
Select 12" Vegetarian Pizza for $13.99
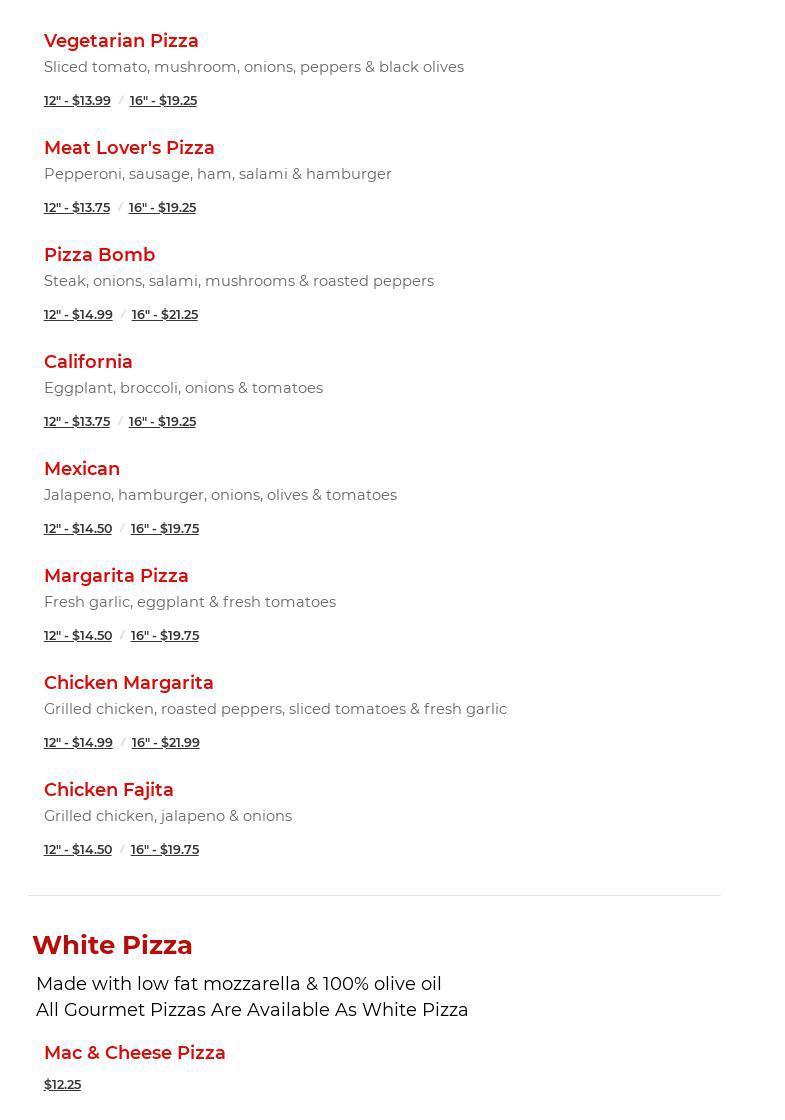(x=77, y=101)
